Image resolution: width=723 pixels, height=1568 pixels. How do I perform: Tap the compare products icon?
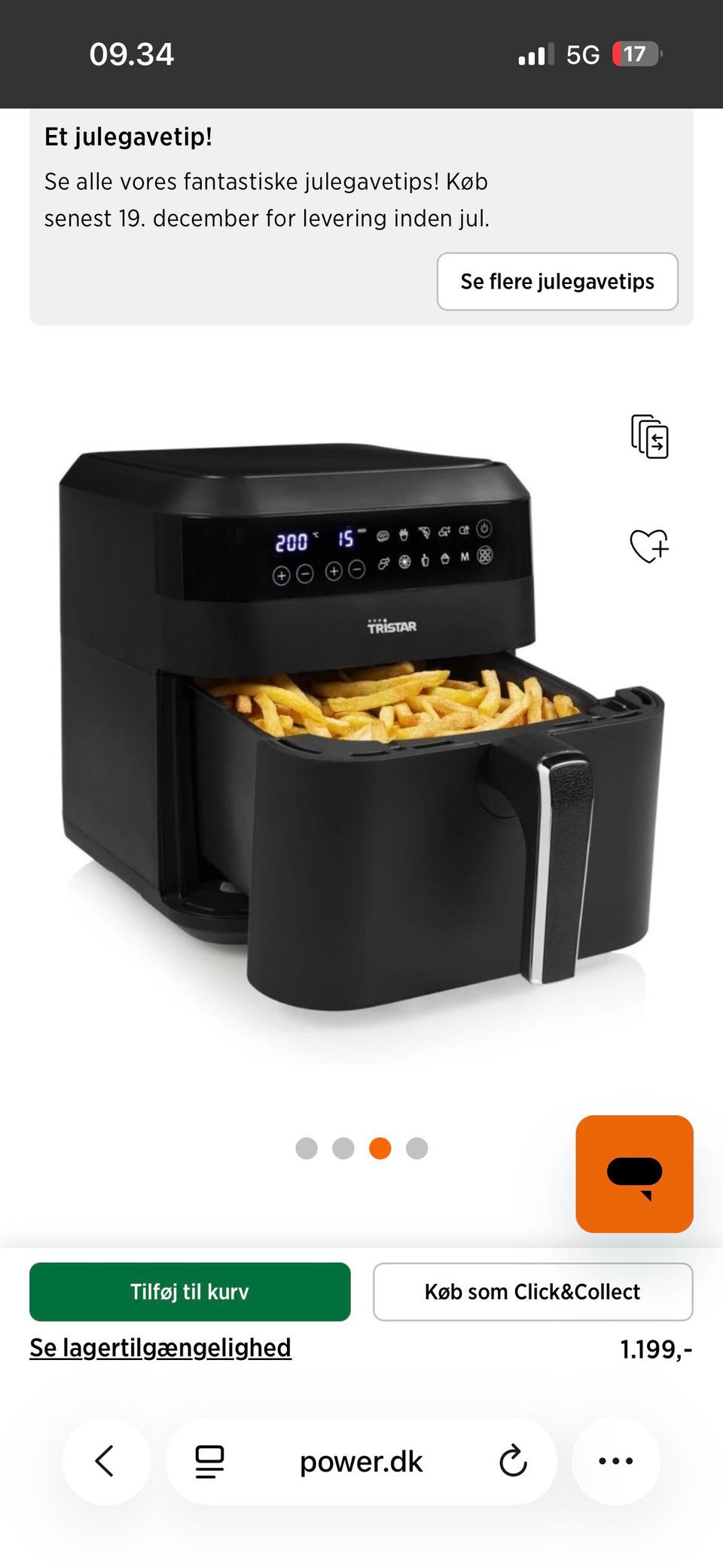[649, 436]
